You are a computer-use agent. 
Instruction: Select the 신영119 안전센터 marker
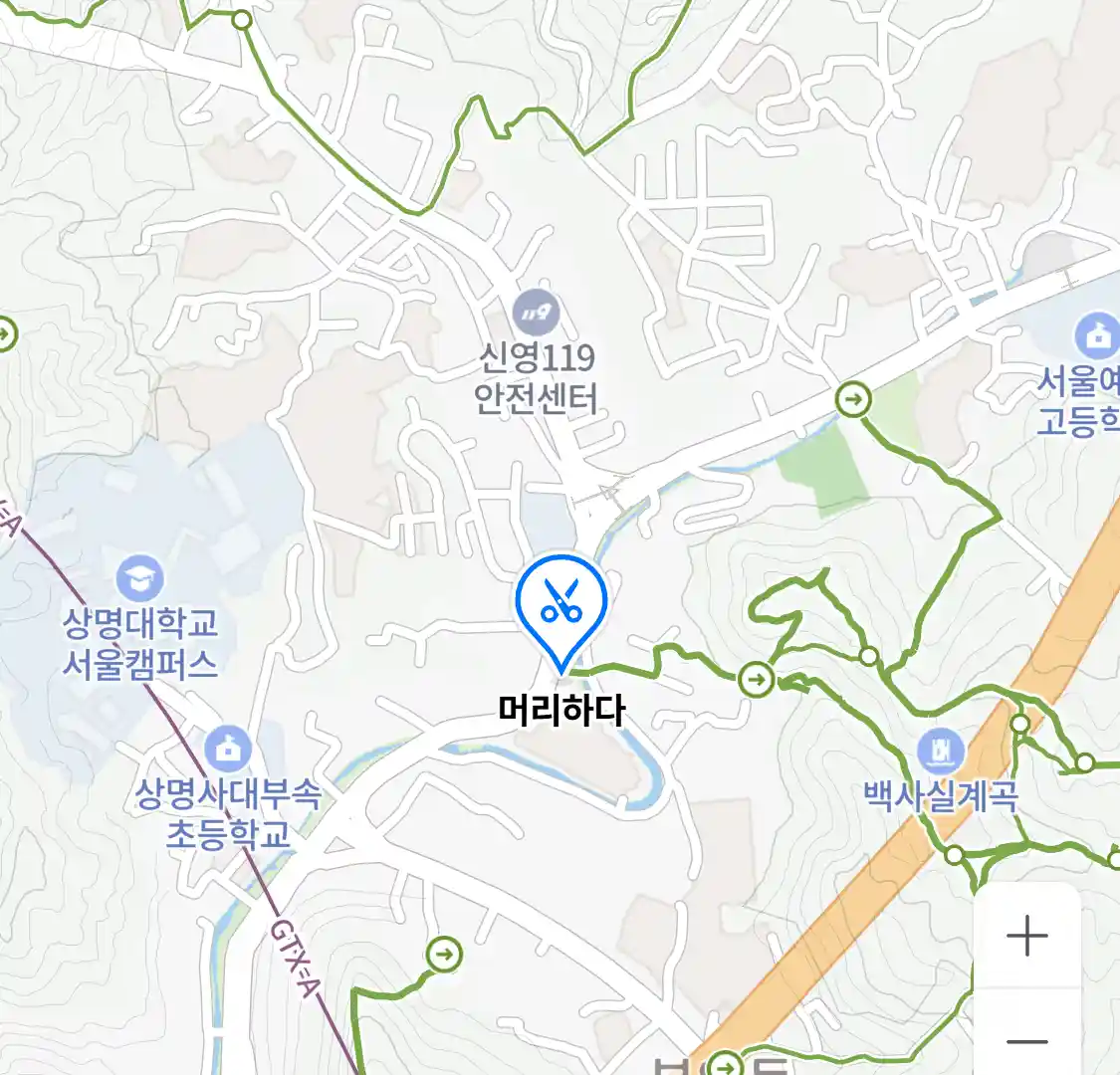point(537,315)
